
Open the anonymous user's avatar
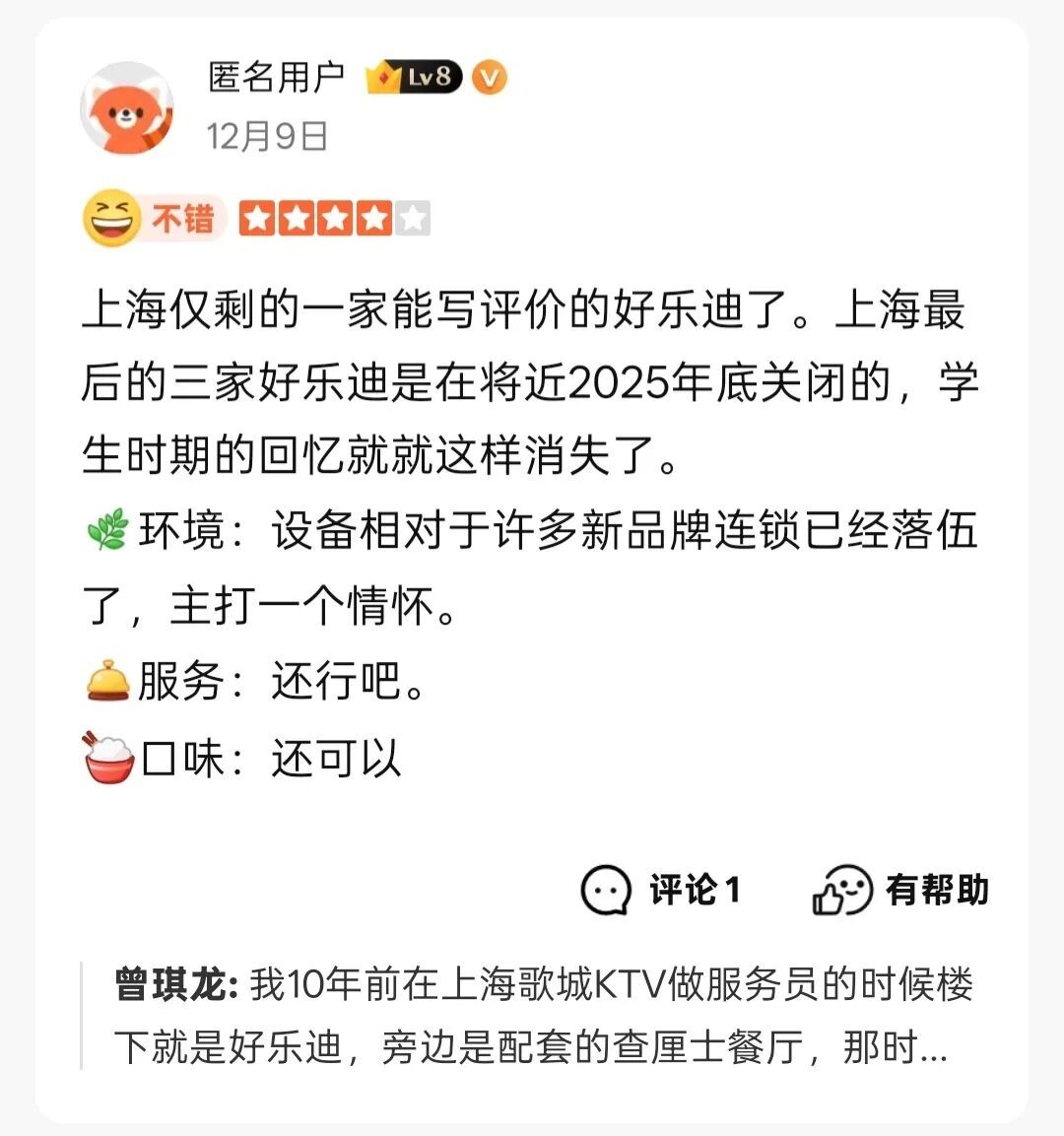127,107
